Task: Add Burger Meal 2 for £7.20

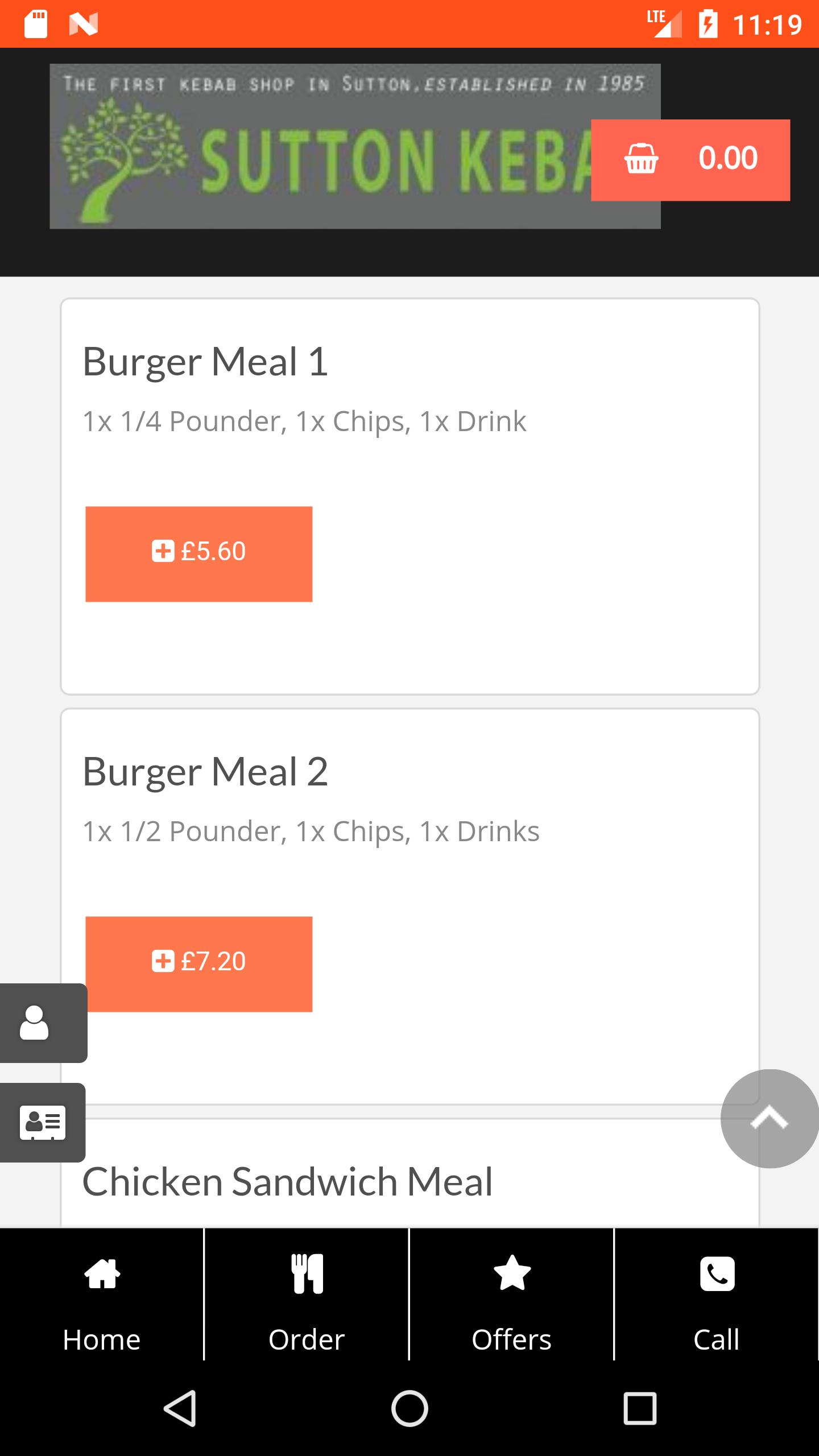Action: pyautogui.click(x=198, y=964)
